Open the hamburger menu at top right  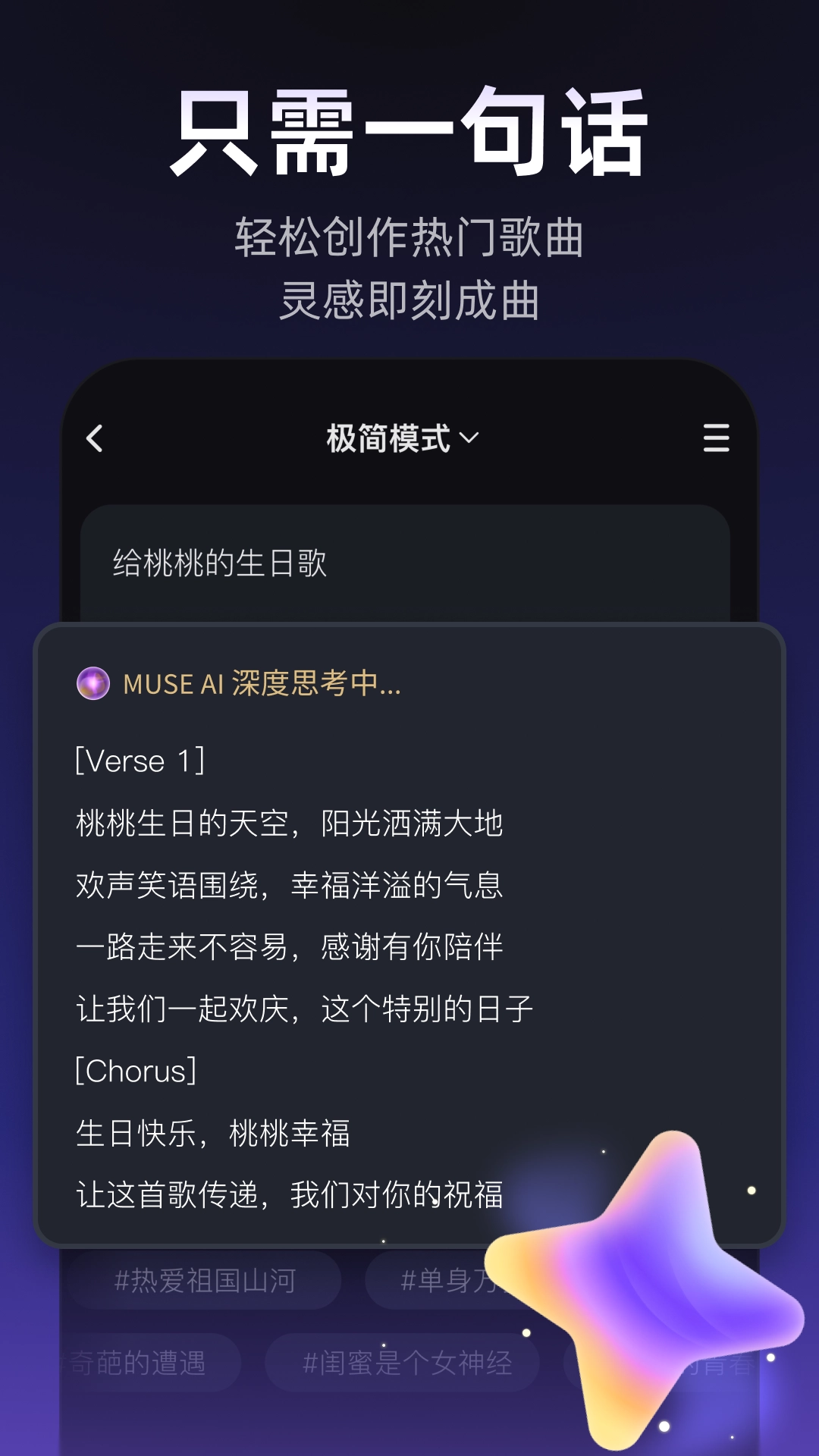(716, 438)
